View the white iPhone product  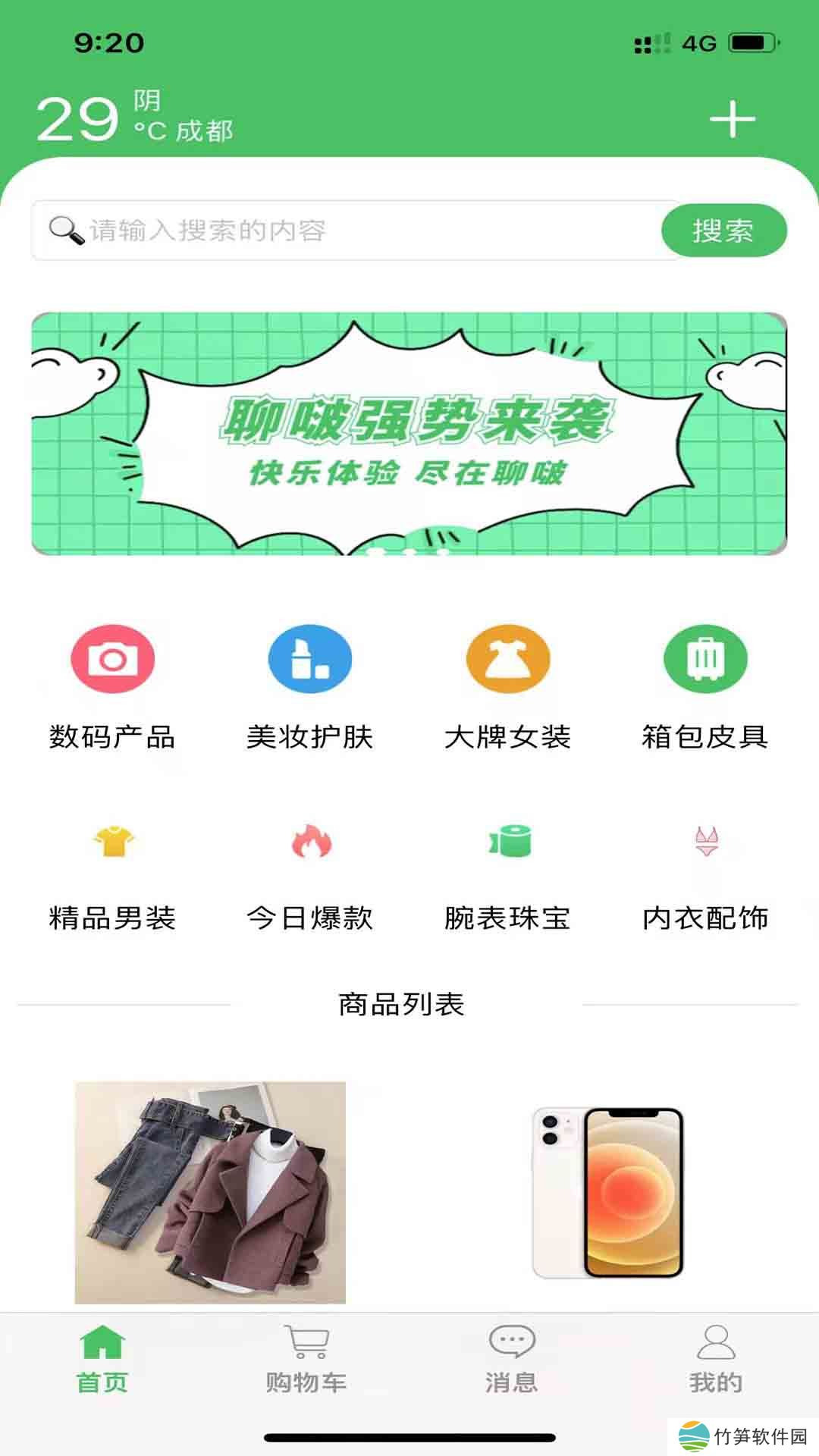[607, 1192]
